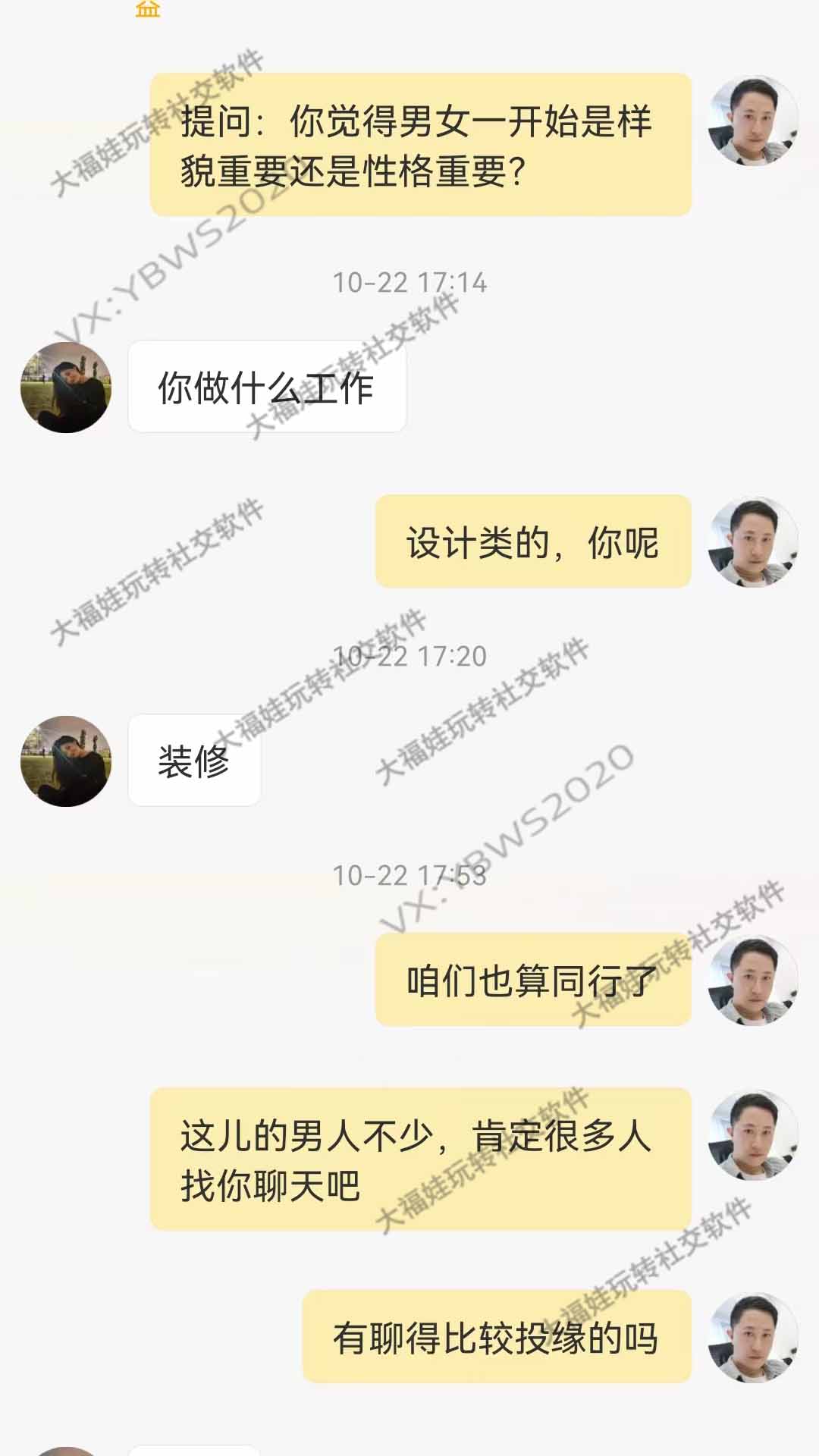The width and height of the screenshot is (819, 1456).
Task: Open sender's avatar beside the 提问 message
Action: pyautogui.click(x=752, y=121)
